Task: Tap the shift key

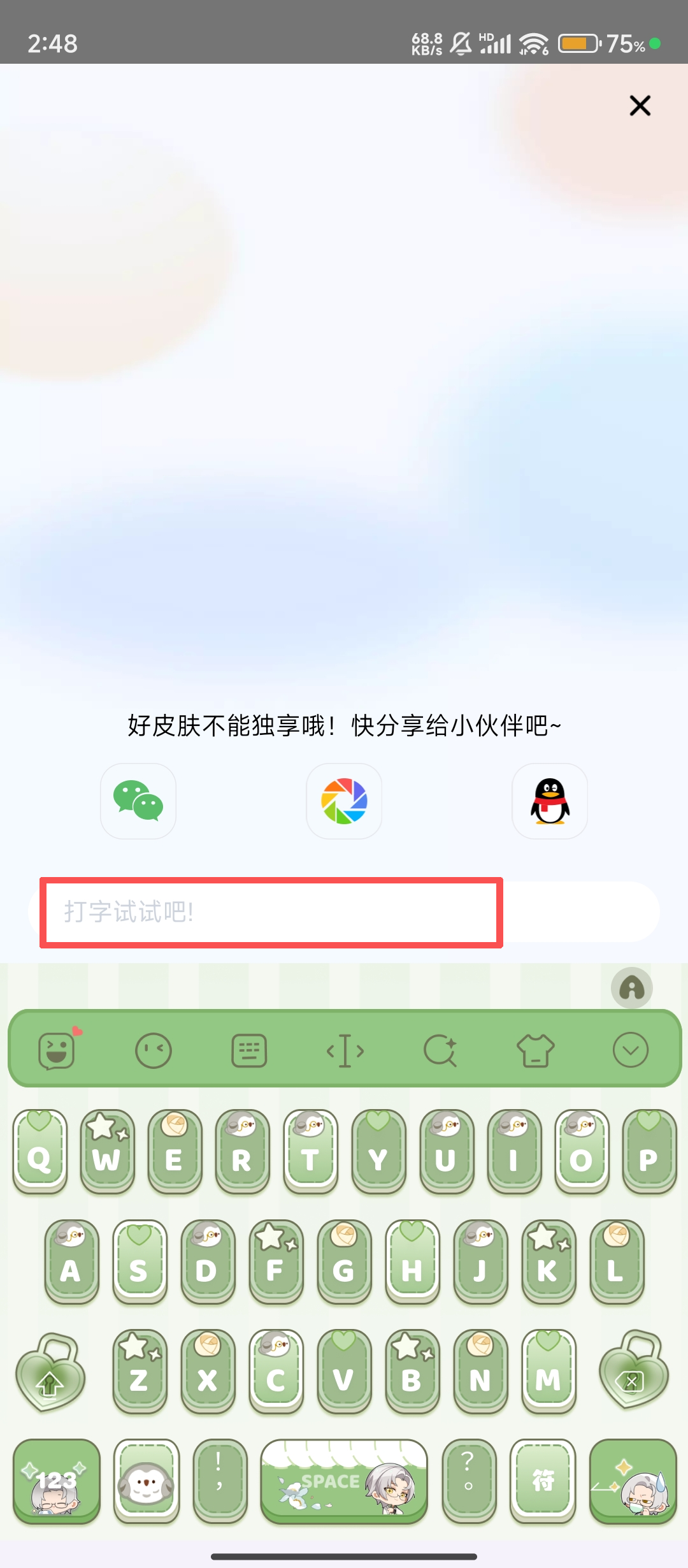Action: (x=50, y=1373)
